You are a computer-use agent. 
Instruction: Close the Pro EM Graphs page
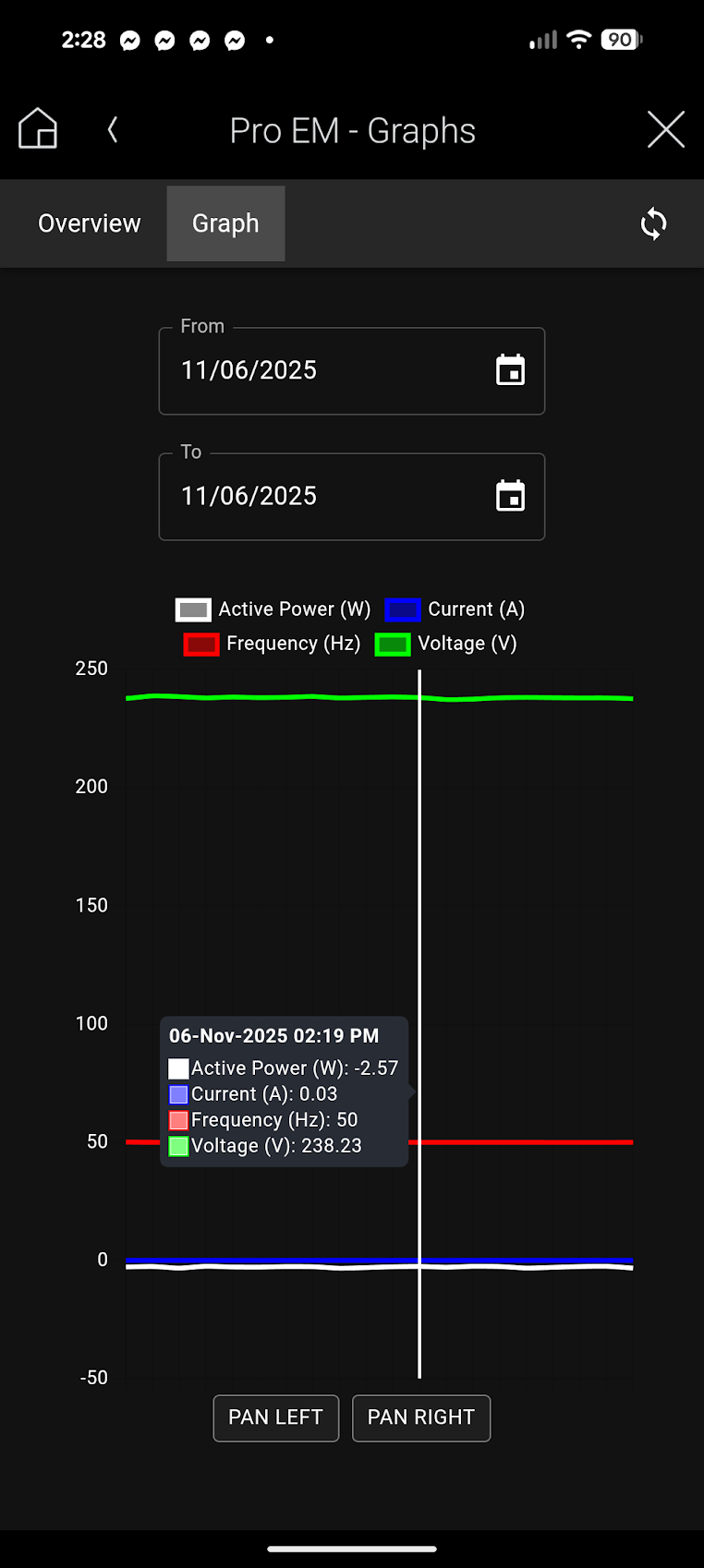pos(665,129)
